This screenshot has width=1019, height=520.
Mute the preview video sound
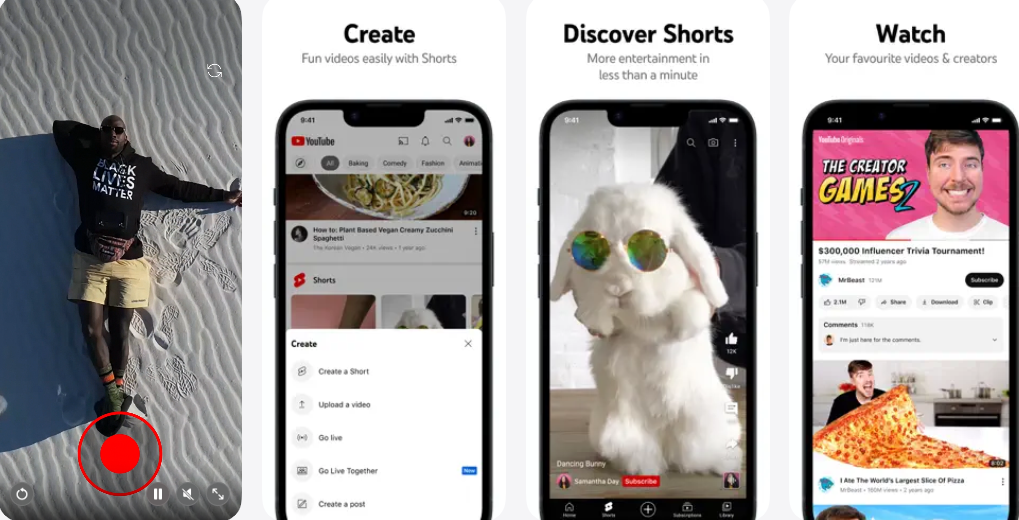point(187,493)
